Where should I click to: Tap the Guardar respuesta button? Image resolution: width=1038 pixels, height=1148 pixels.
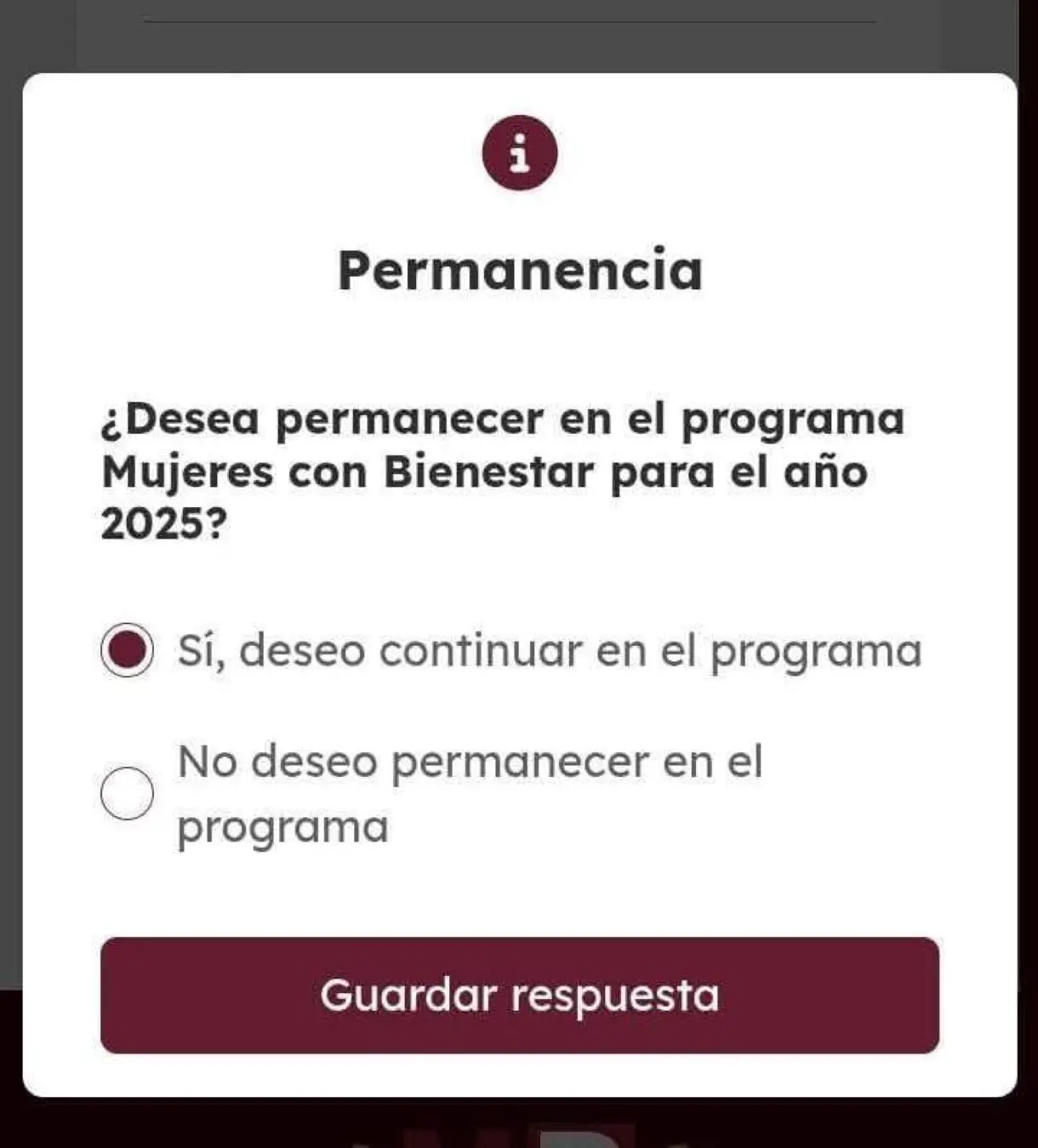pos(519,995)
